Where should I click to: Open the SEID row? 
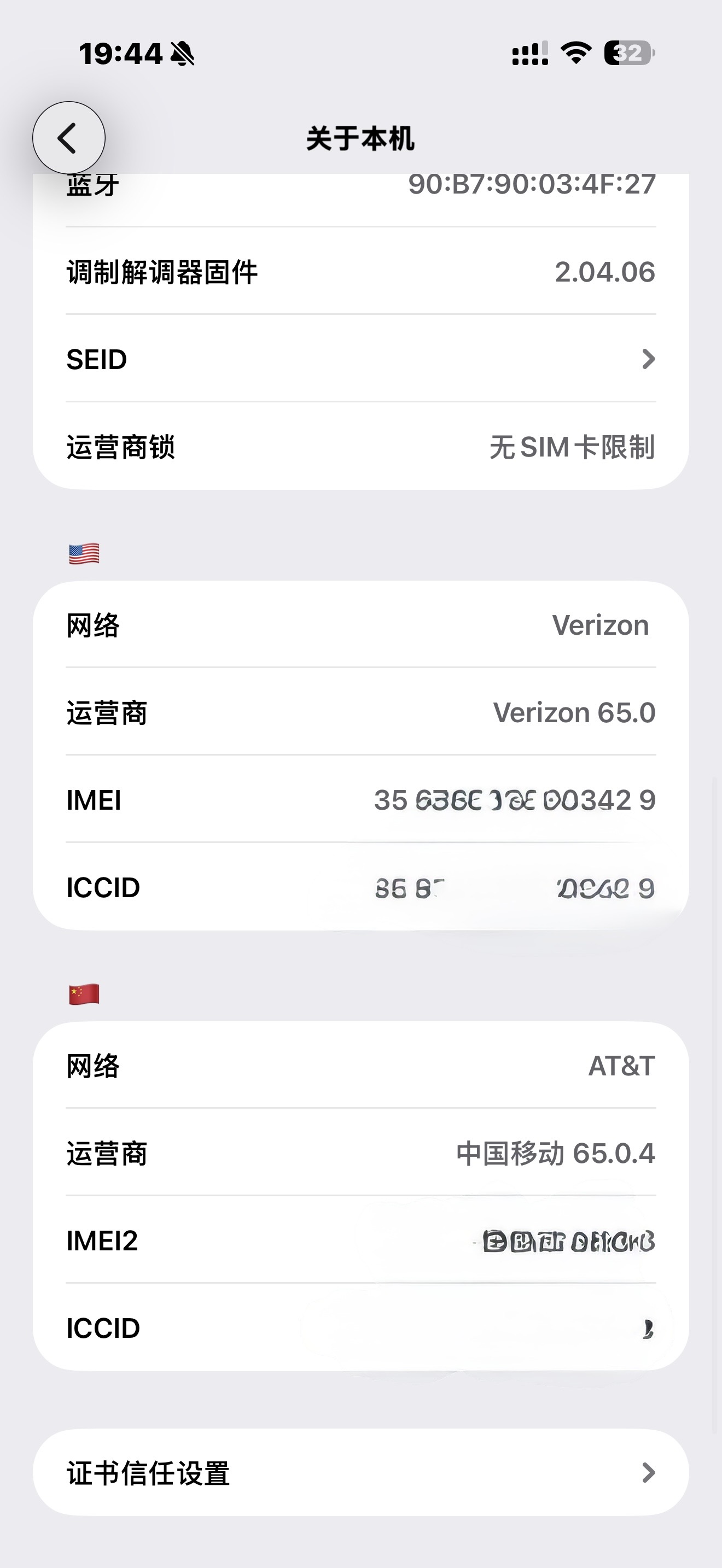pyautogui.click(x=360, y=359)
